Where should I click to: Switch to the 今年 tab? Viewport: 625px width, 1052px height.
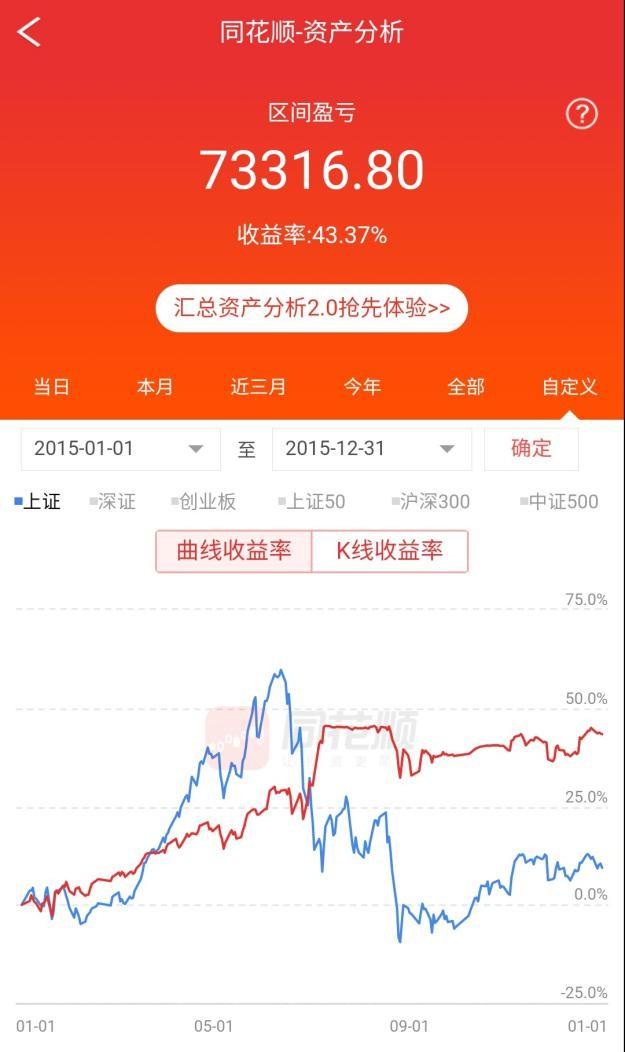pyautogui.click(x=362, y=387)
